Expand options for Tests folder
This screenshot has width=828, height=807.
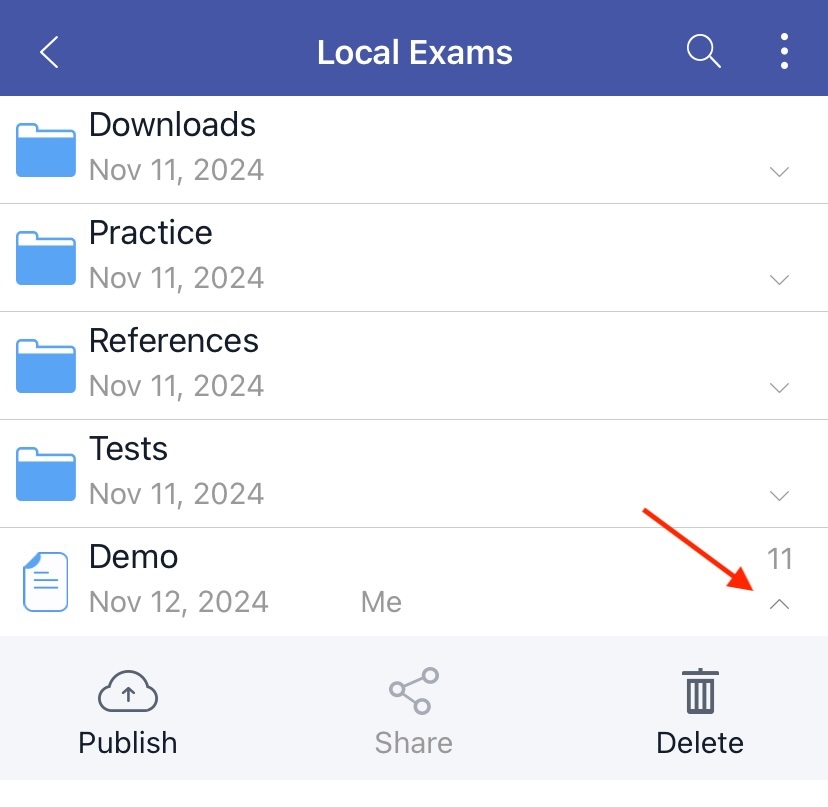tap(780, 496)
